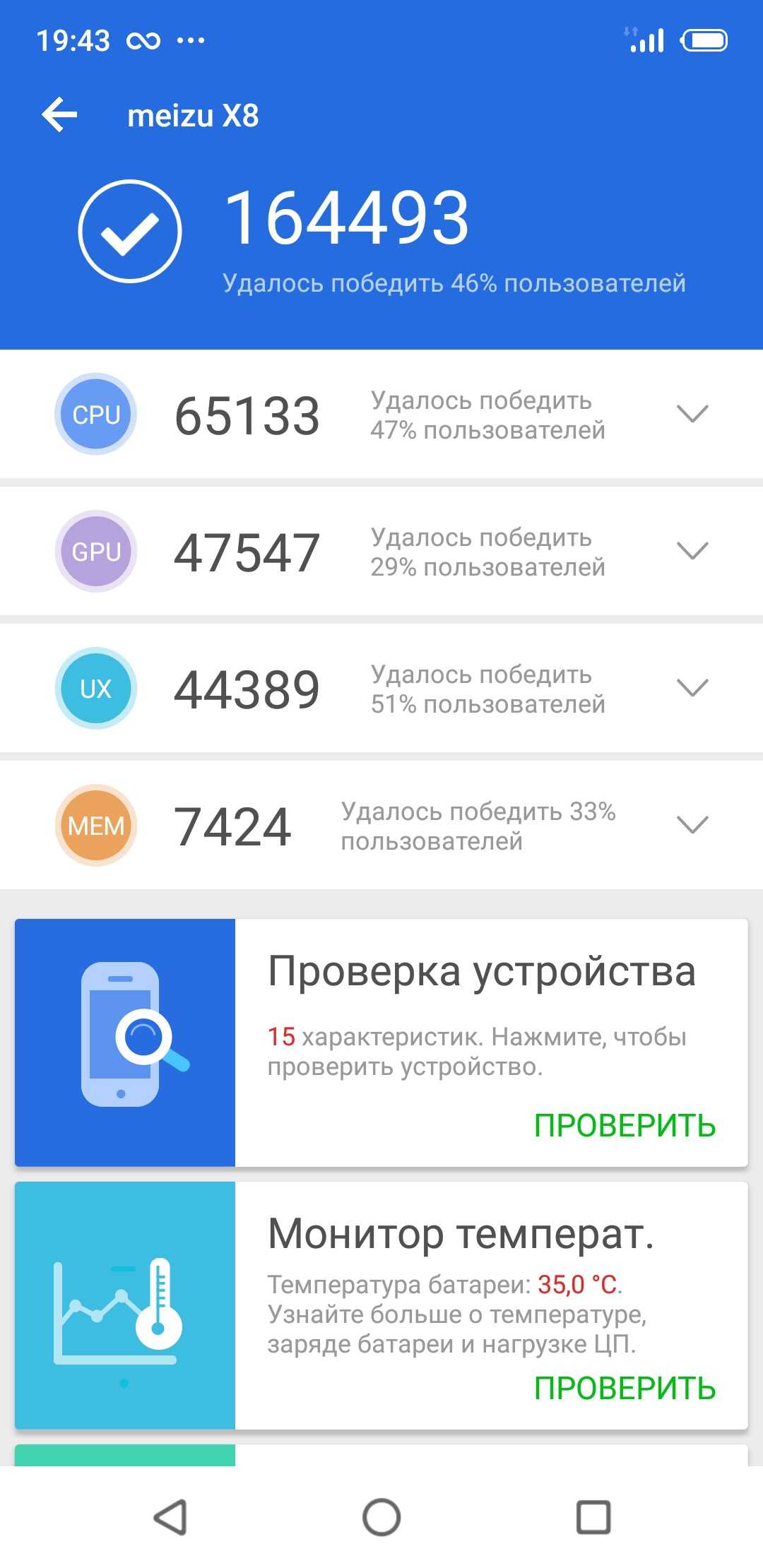This screenshot has height=1568, width=763.
Task: Expand the UX score details
Action: [x=692, y=688]
